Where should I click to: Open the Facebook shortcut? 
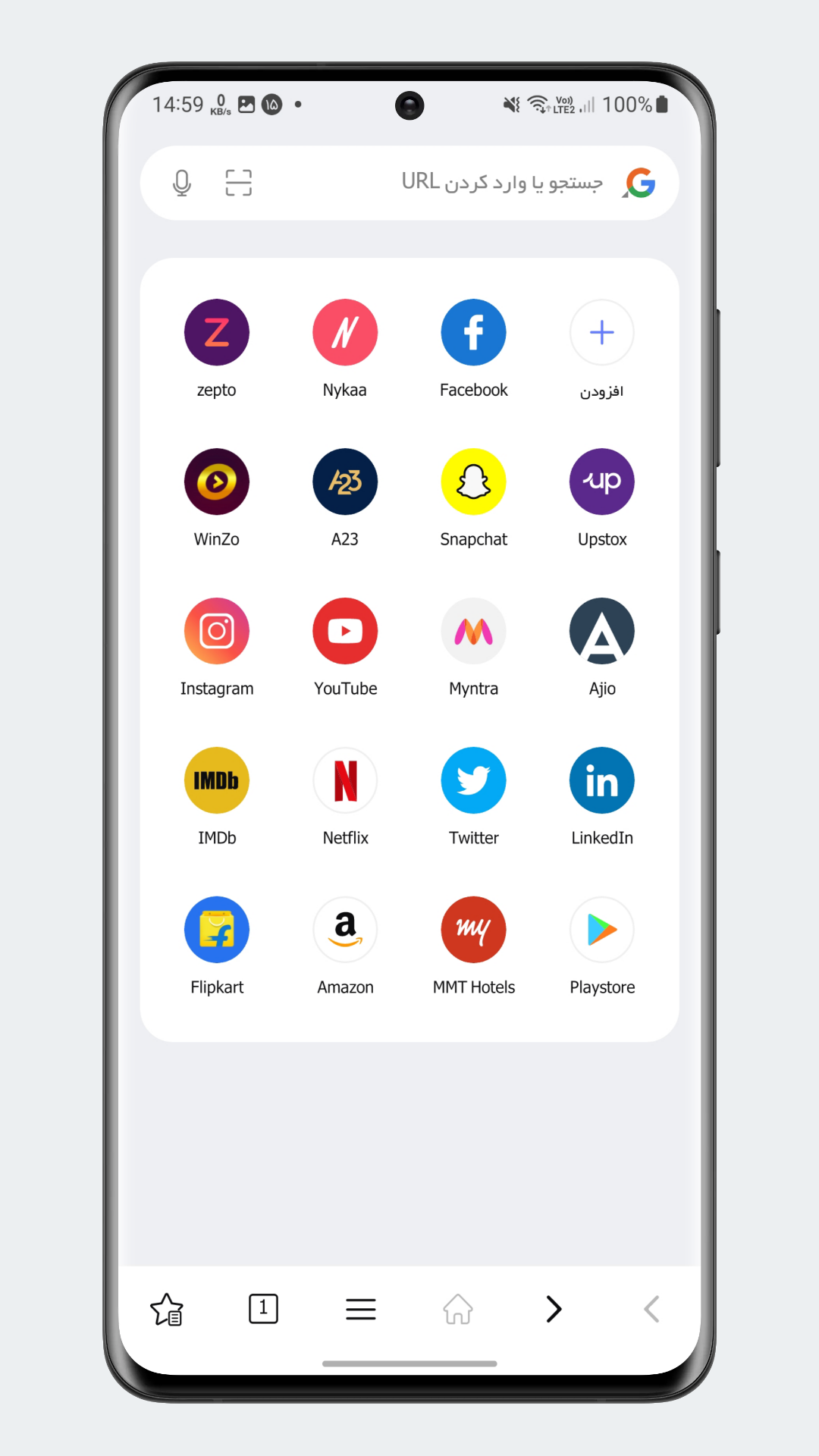click(474, 332)
